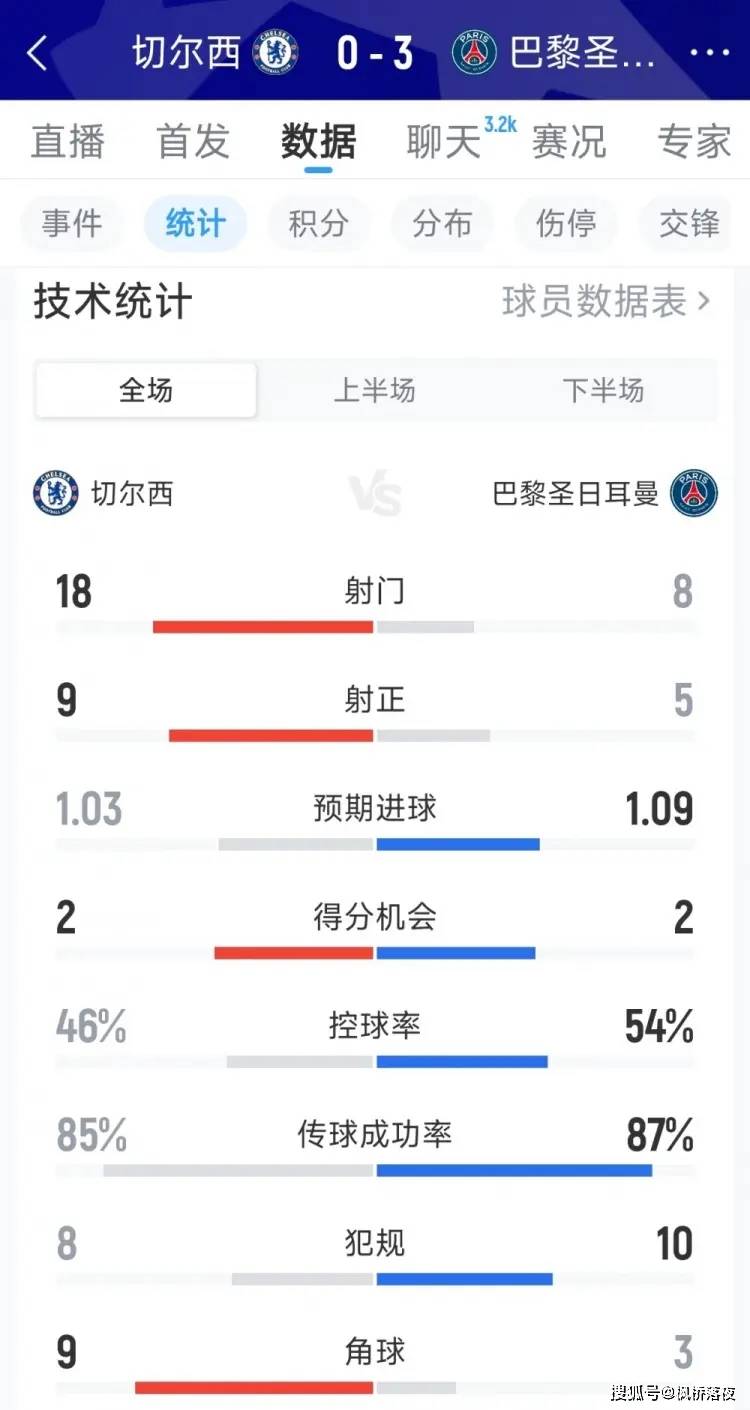This screenshot has width=750, height=1410.
Task: Open the 球员数据表 link
Action: pyautogui.click(x=605, y=301)
